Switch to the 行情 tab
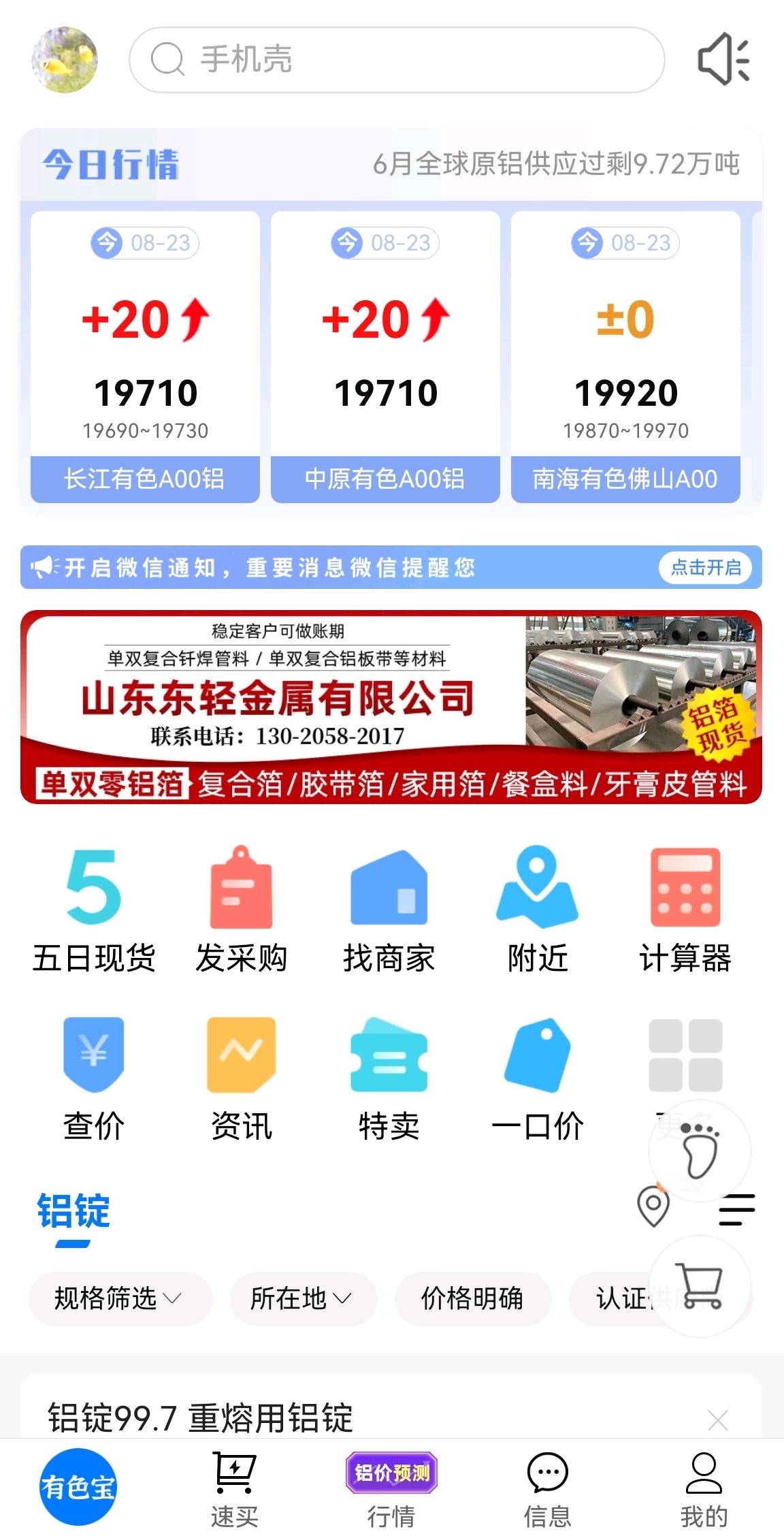Screen dimensions: 784x1536 tap(391, 1490)
